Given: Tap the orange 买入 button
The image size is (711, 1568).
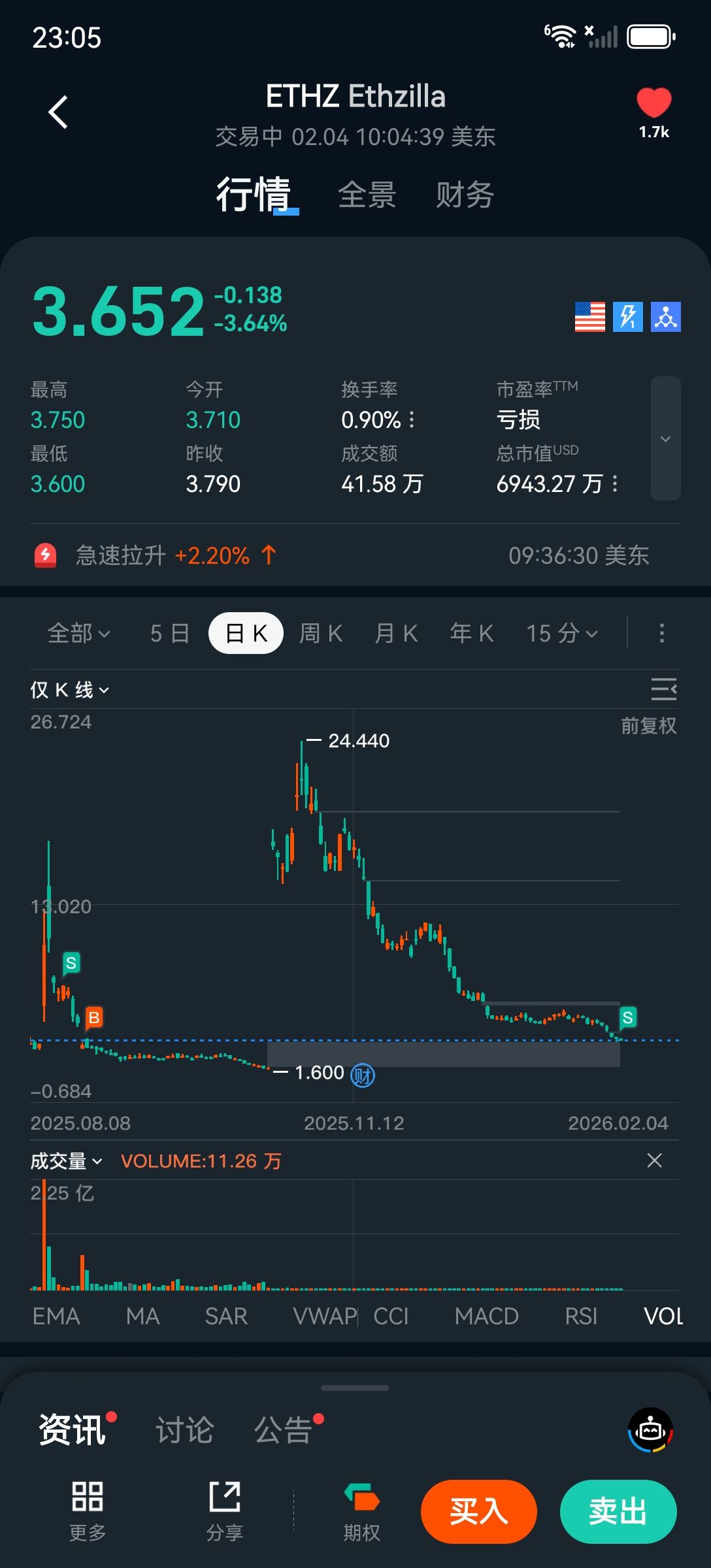Looking at the screenshot, I should tap(478, 1511).
